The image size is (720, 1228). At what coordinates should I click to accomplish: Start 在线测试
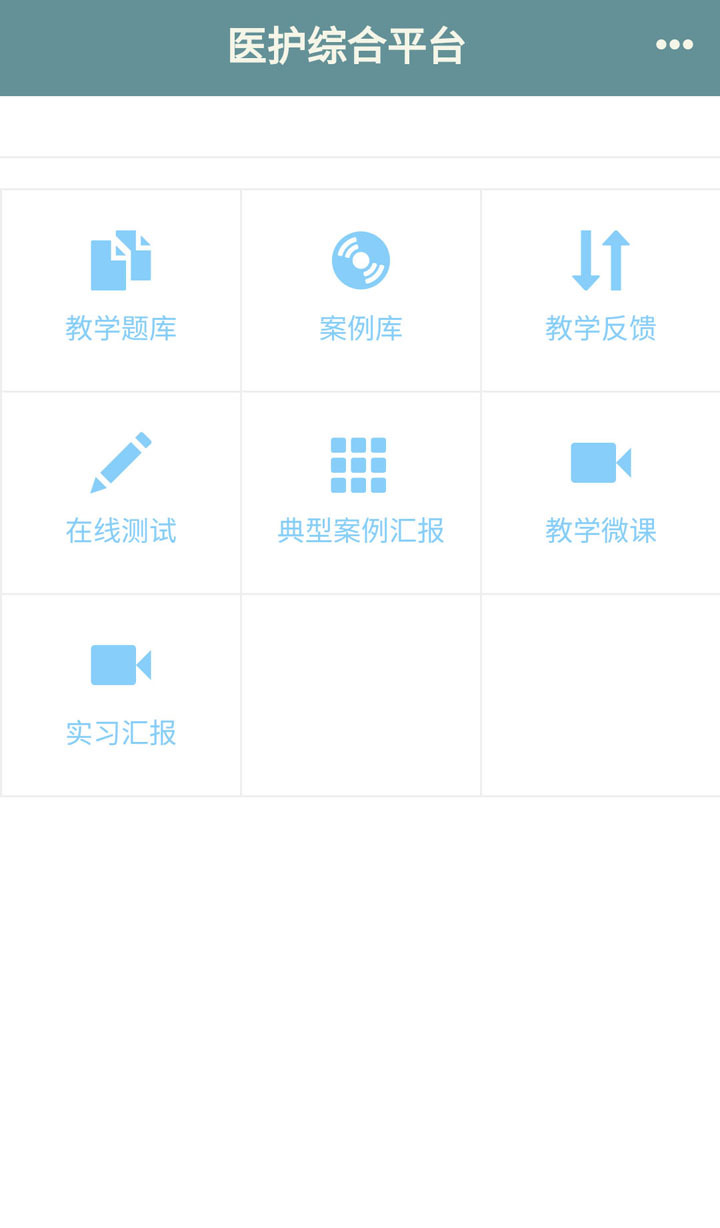pos(121,491)
